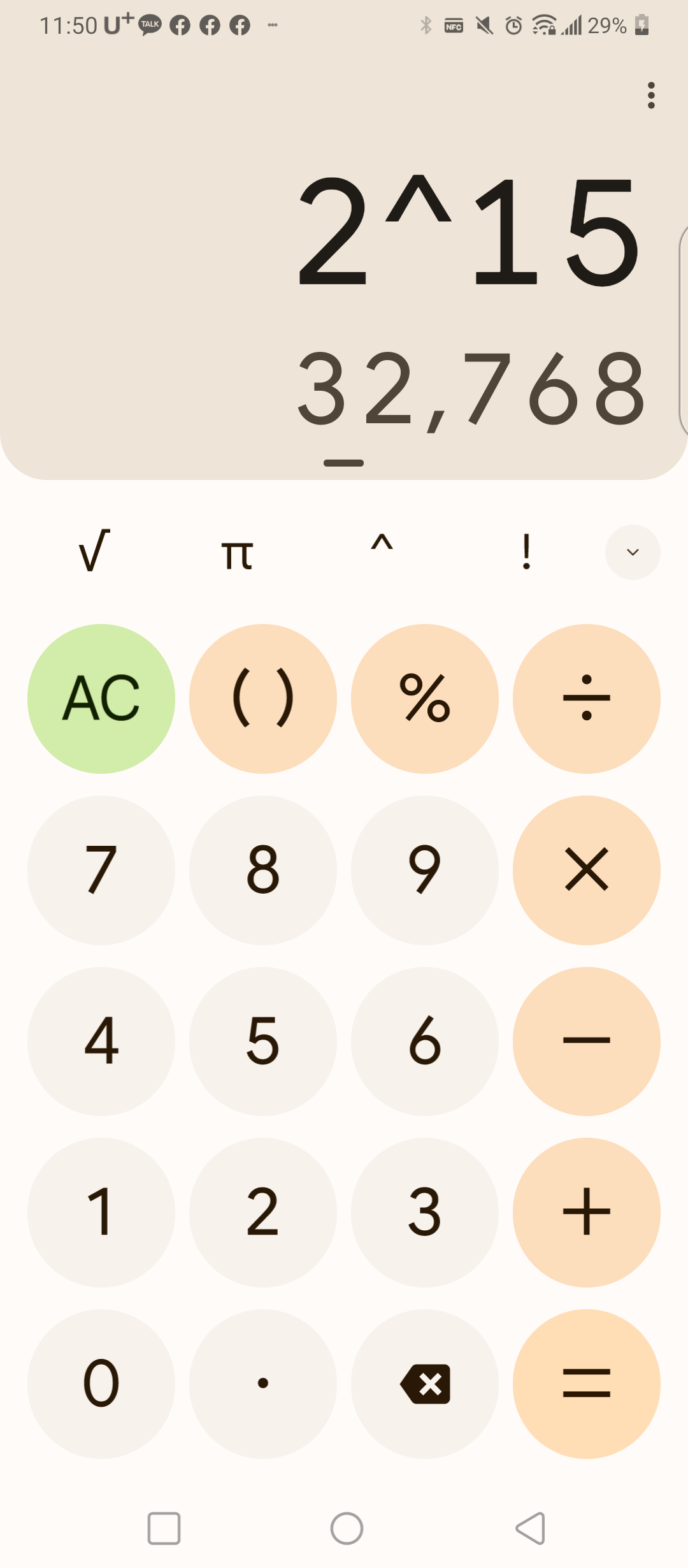Tap the percent key
Screen dimensions: 688x1568
[425, 699]
